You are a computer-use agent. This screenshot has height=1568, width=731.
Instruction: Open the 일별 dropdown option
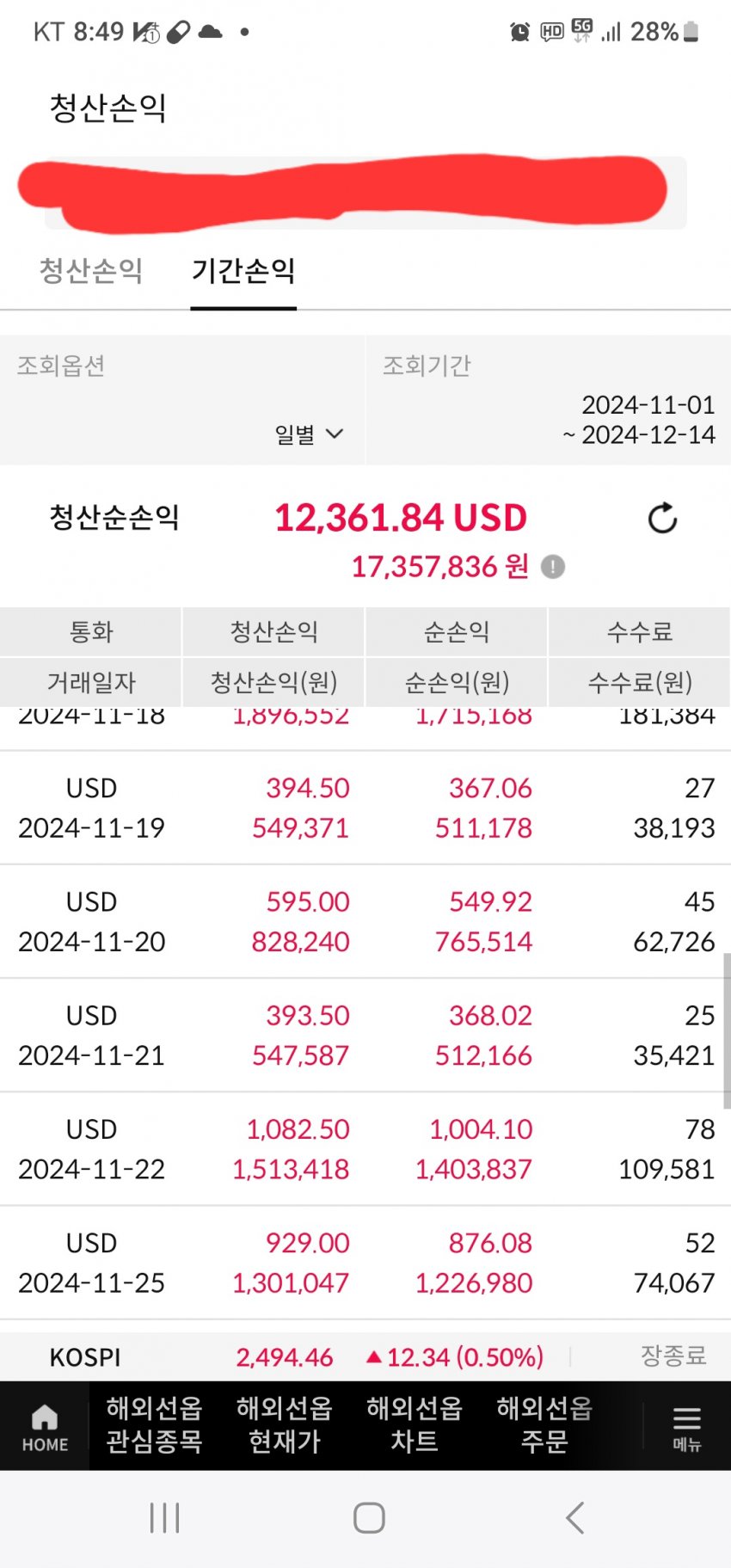click(x=309, y=434)
